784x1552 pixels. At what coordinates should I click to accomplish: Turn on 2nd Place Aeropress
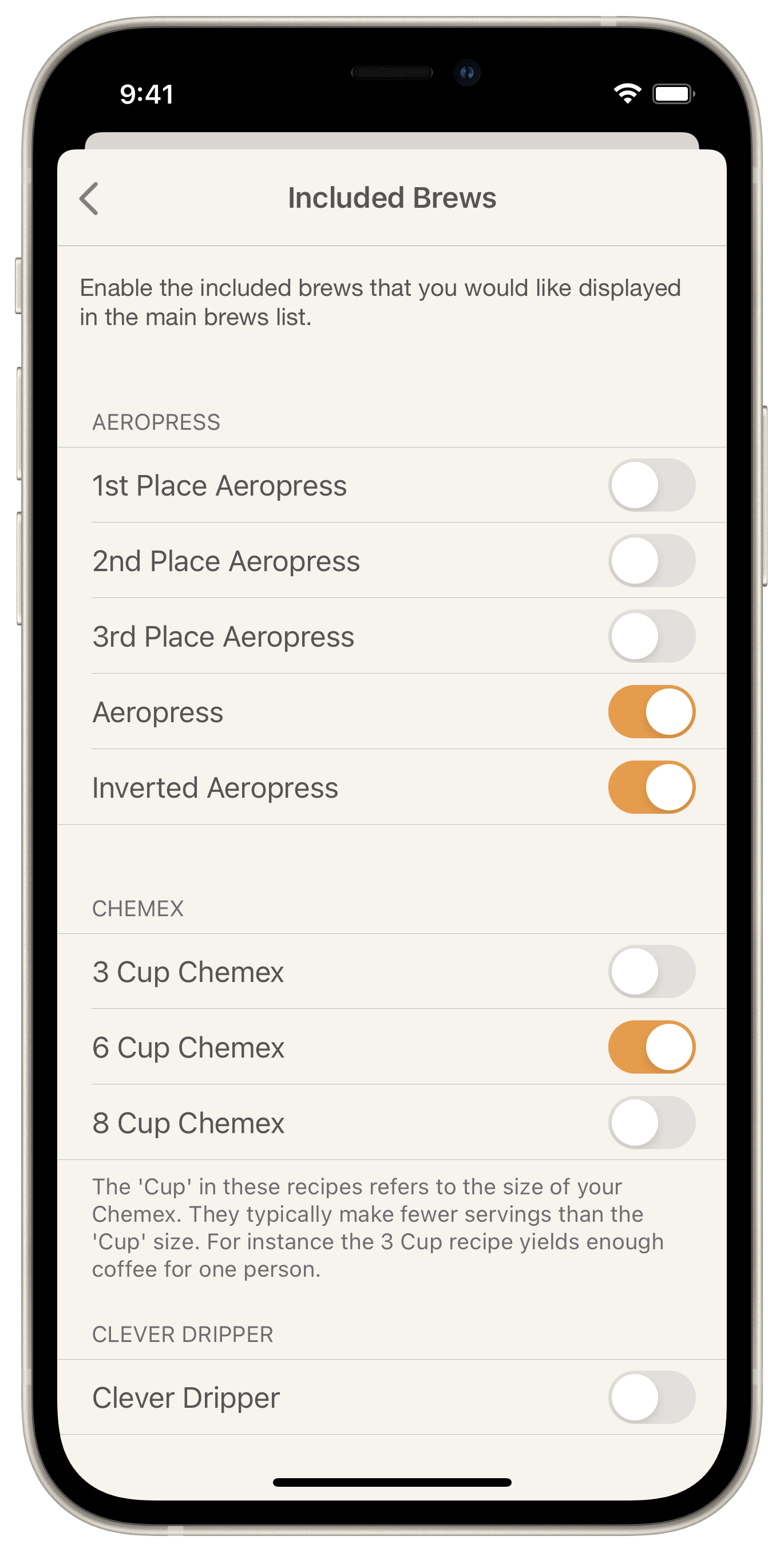click(x=651, y=560)
